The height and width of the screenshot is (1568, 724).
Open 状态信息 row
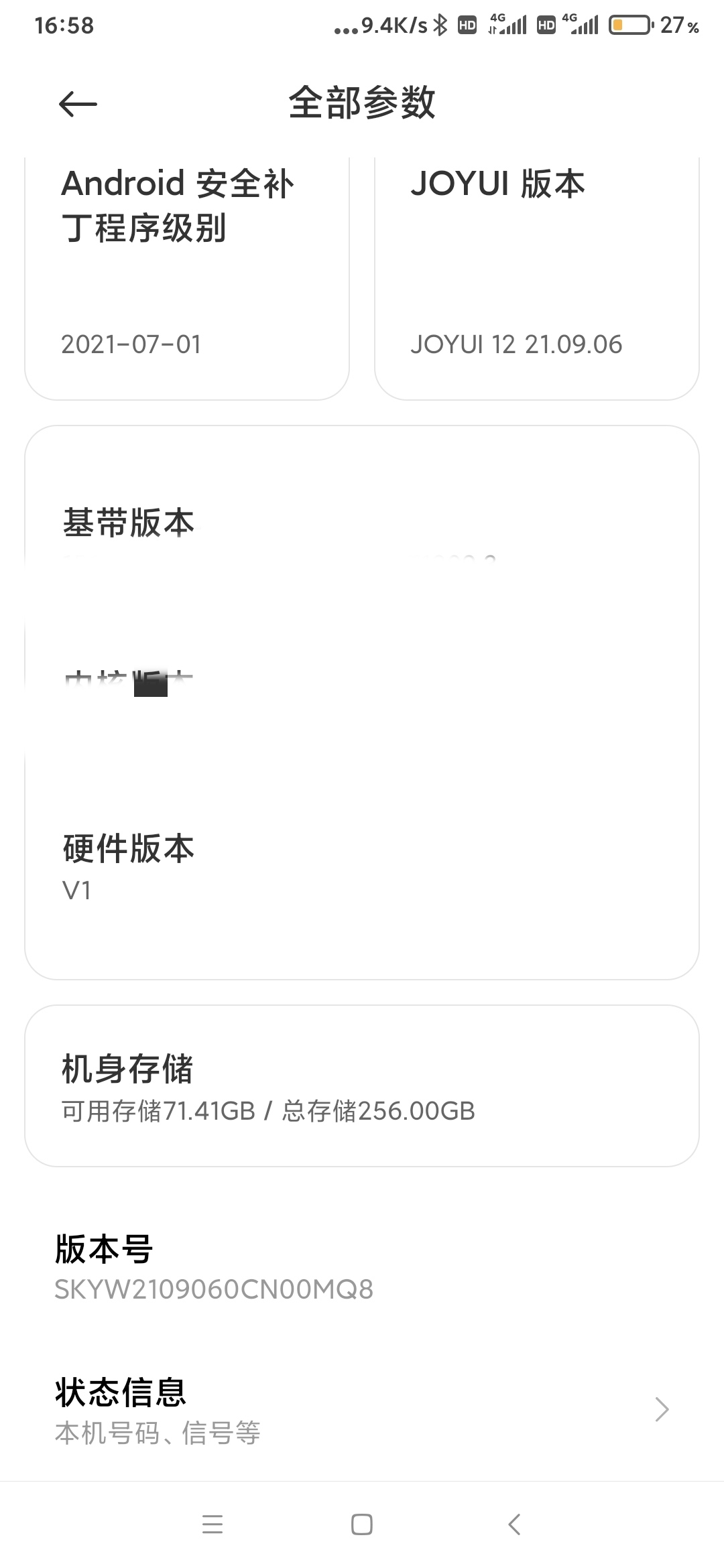[x=362, y=1410]
